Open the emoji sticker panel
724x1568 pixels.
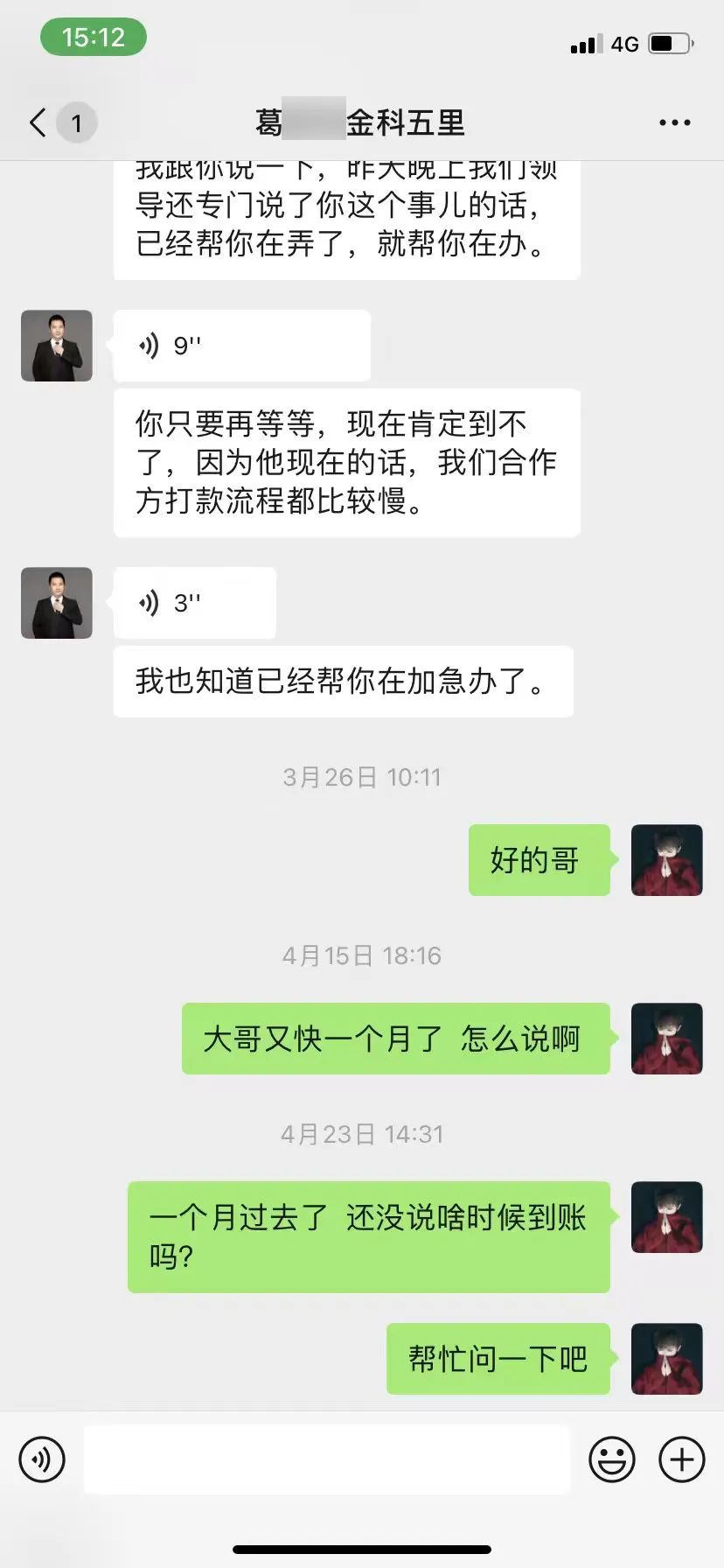pyautogui.click(x=612, y=1459)
